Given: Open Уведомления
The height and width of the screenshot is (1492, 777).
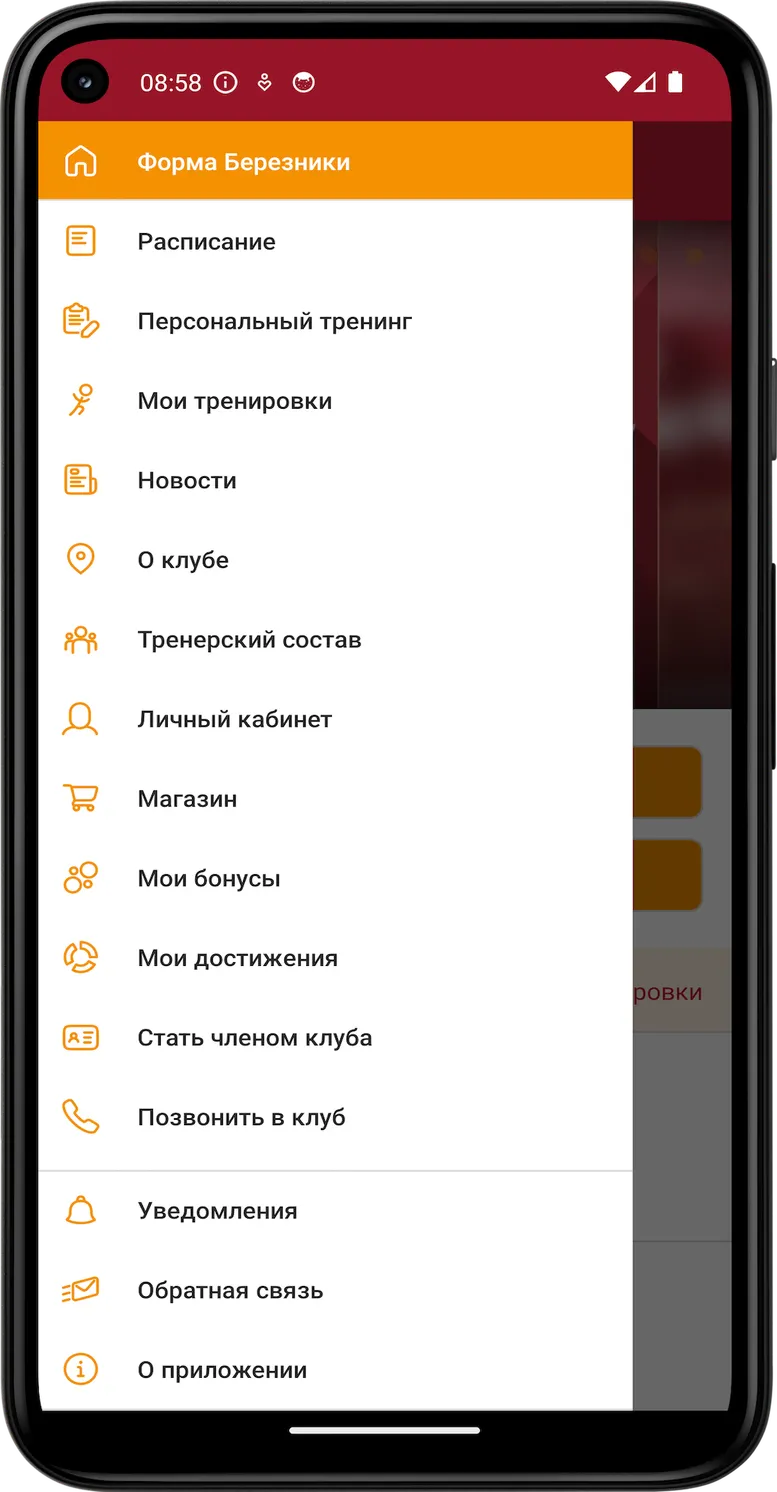Looking at the screenshot, I should (x=335, y=1211).
